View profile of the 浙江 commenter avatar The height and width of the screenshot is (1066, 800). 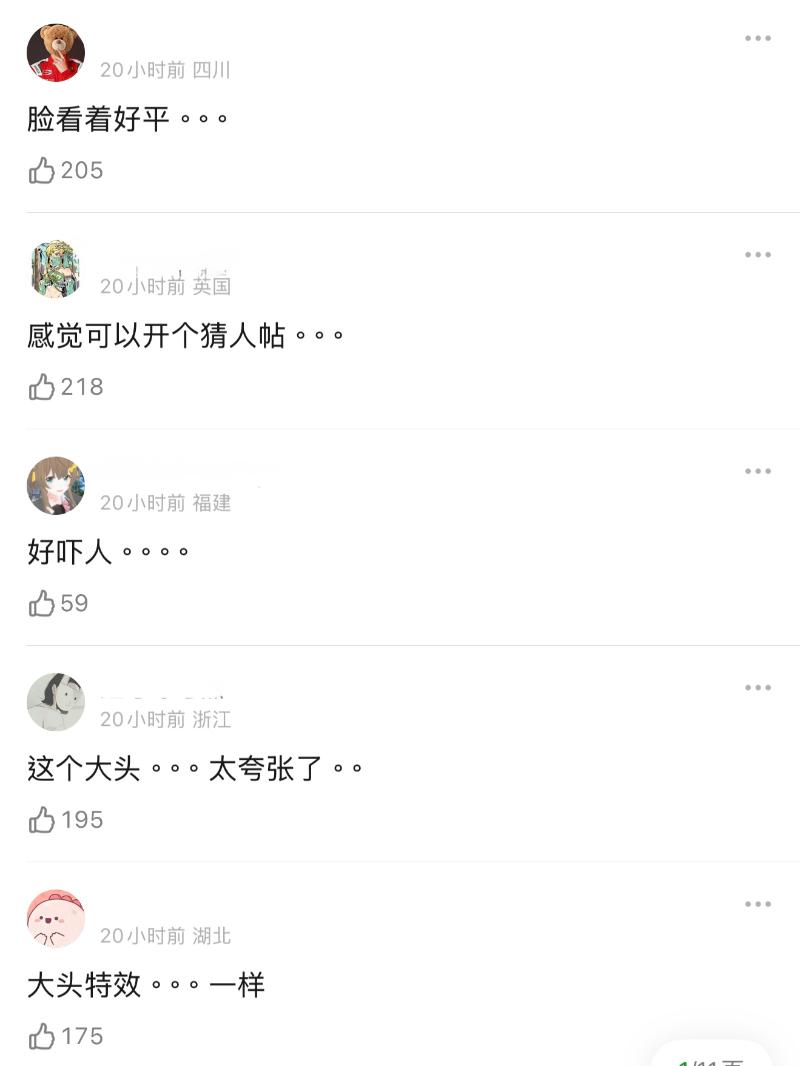(x=56, y=702)
